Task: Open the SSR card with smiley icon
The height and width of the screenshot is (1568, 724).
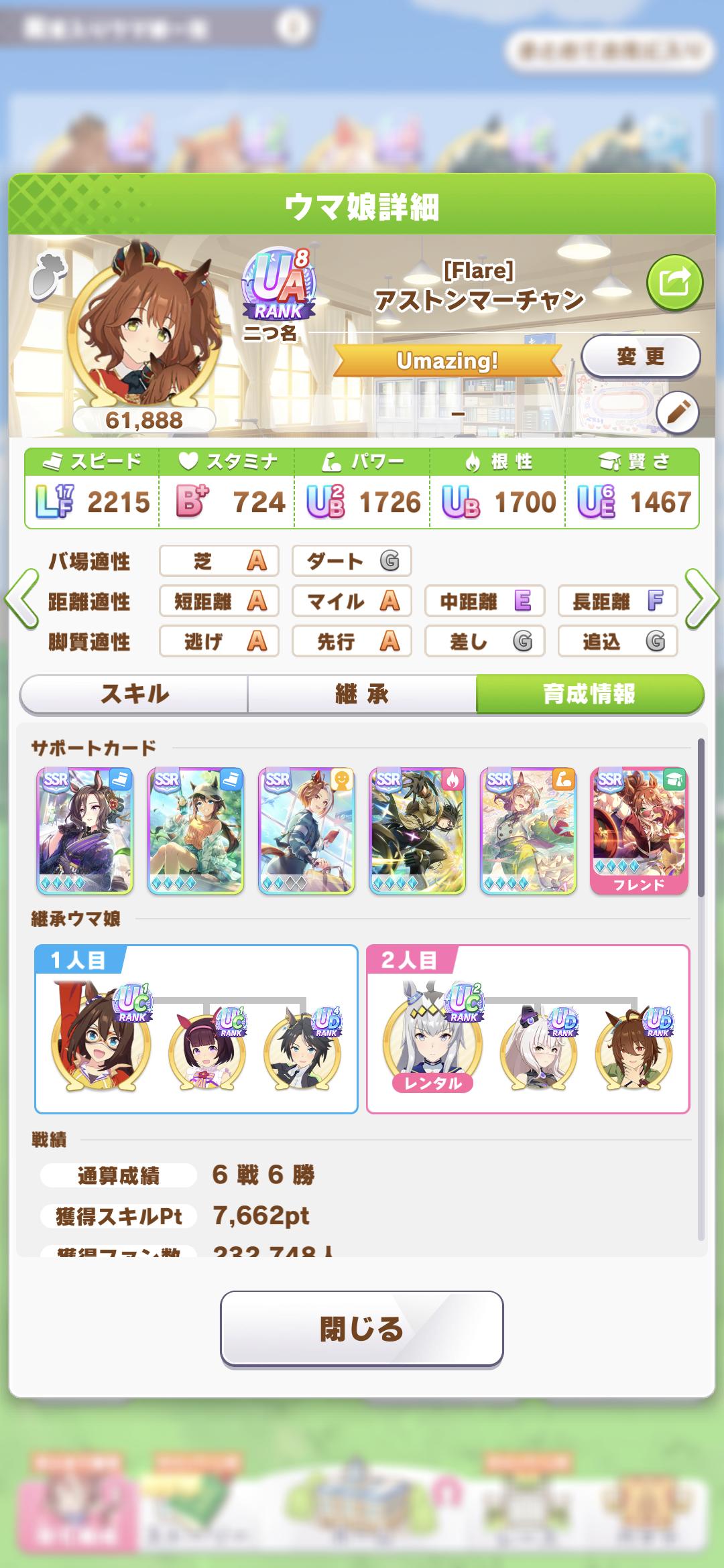Action: (x=306, y=831)
